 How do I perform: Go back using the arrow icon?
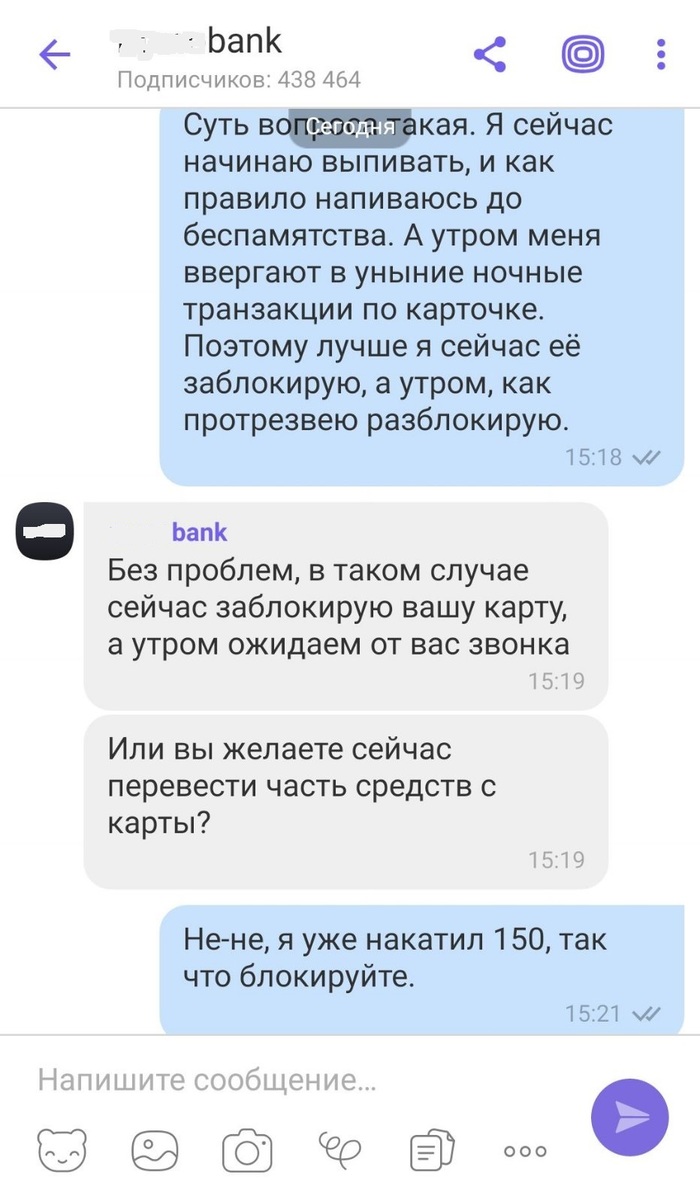click(x=54, y=55)
